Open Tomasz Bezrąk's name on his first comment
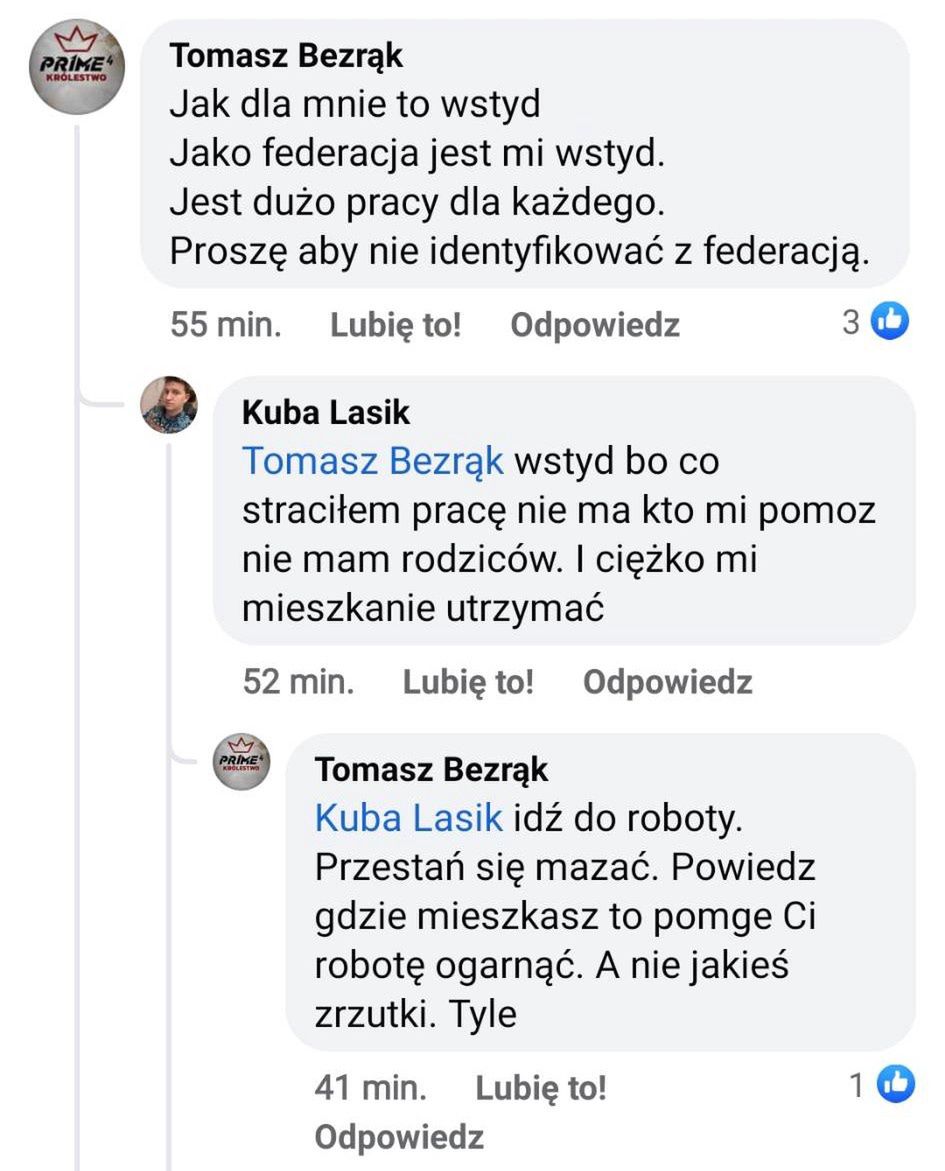The image size is (945, 1171). pyautogui.click(x=288, y=56)
